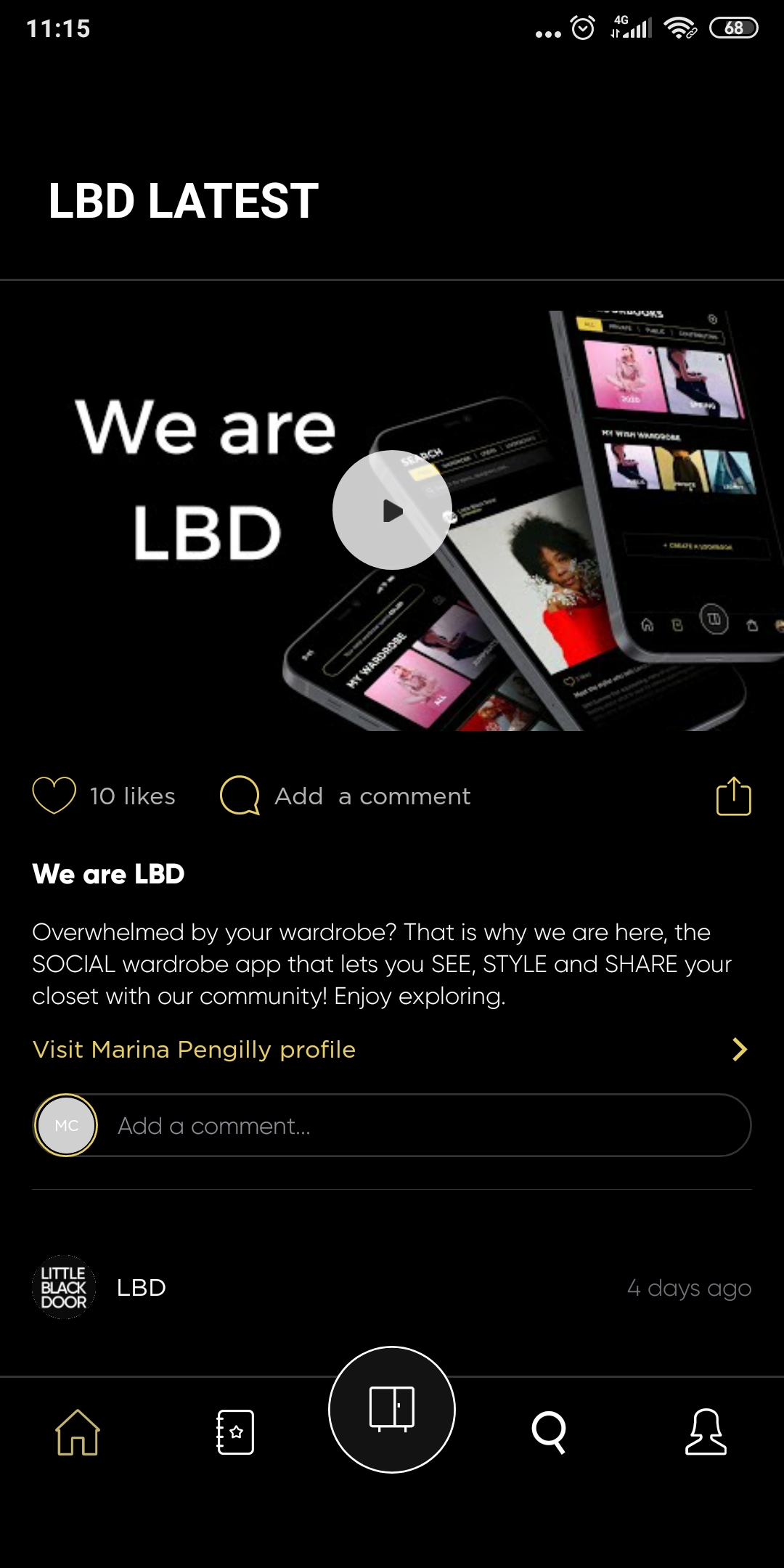Switch to the Search tab

click(x=549, y=1432)
